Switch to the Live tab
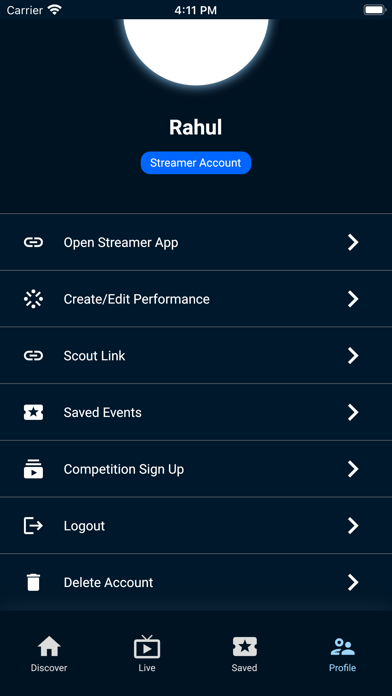 (147, 654)
